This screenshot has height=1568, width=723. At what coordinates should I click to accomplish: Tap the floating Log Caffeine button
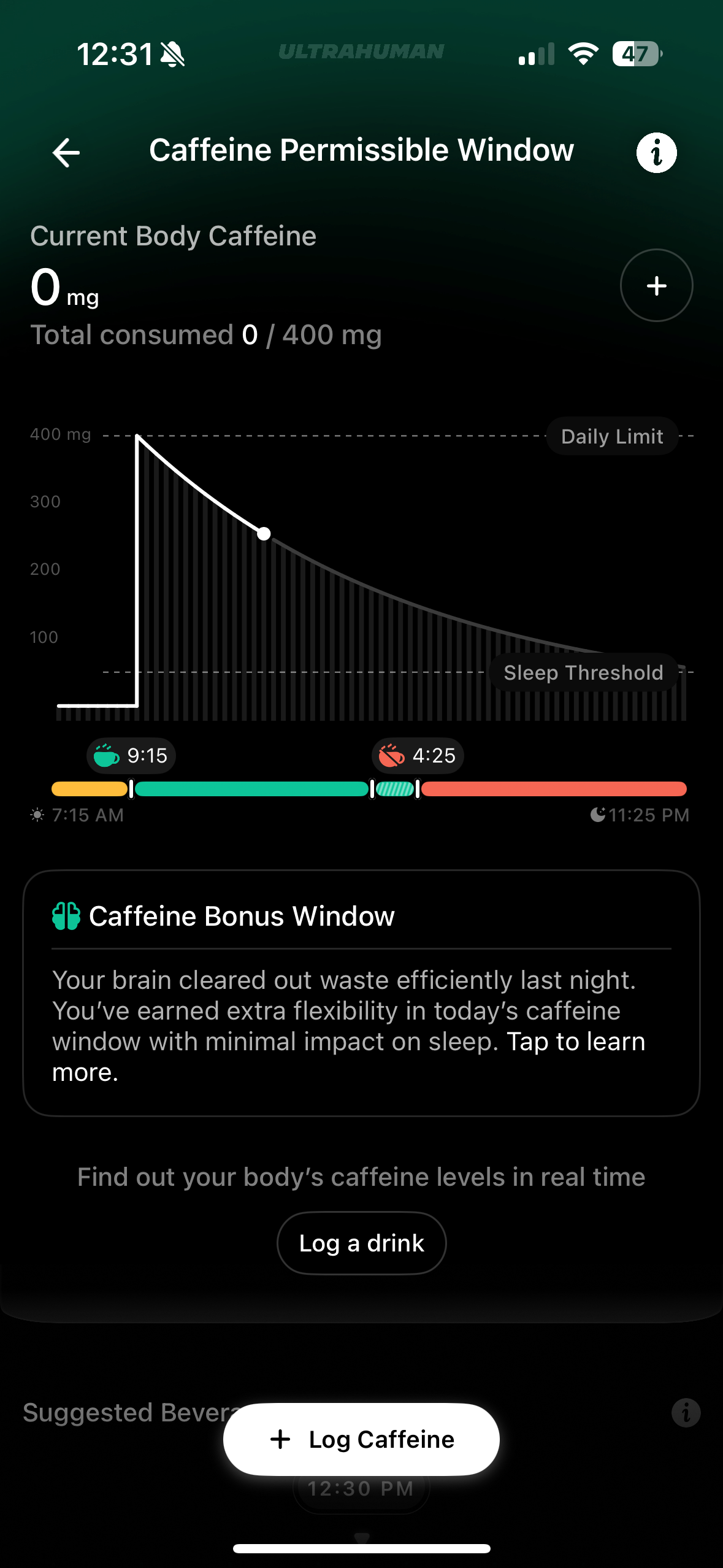(361, 1439)
